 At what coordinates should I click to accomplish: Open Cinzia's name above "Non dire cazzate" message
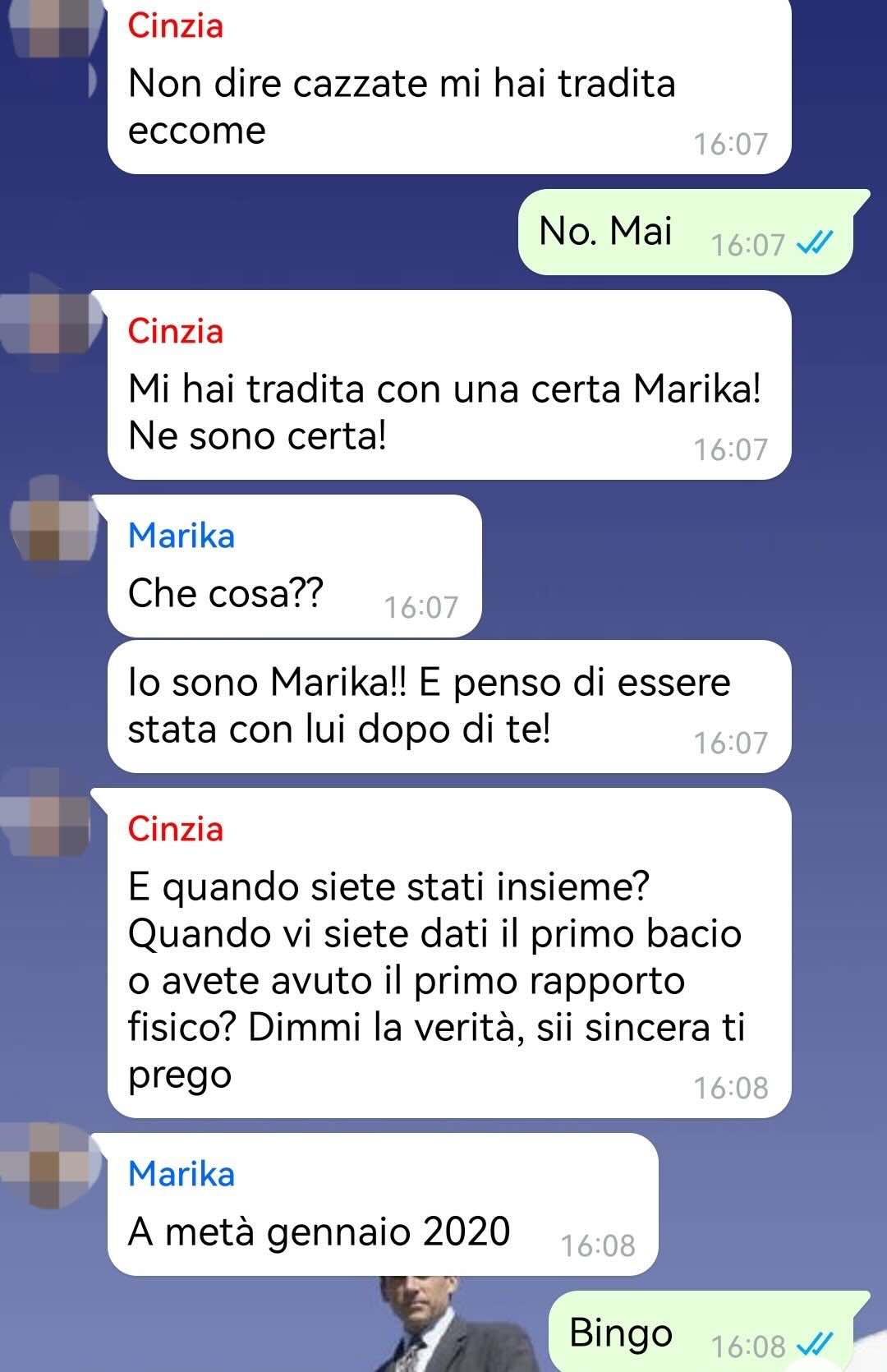coord(175,26)
